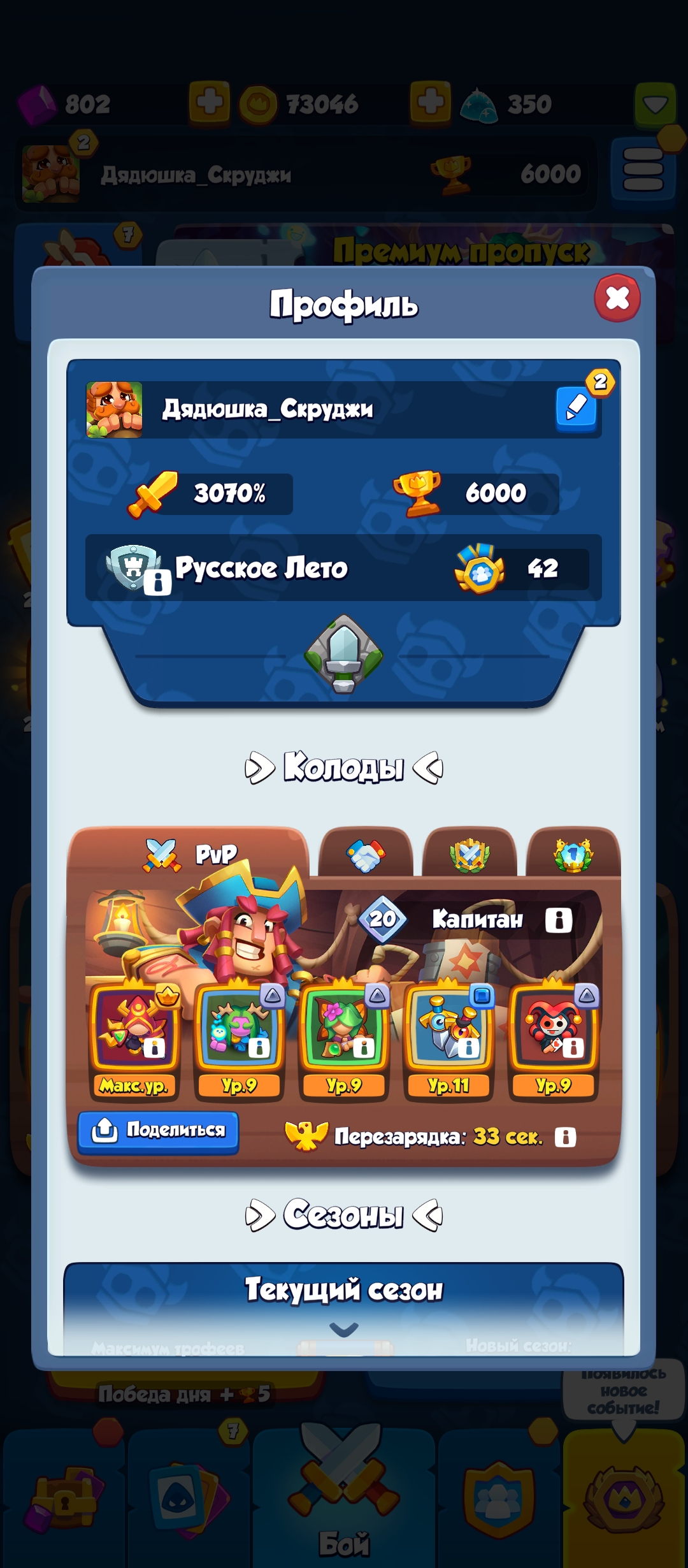Tap the Поделиться button to share the deck
688x1568 pixels.
click(x=158, y=1131)
